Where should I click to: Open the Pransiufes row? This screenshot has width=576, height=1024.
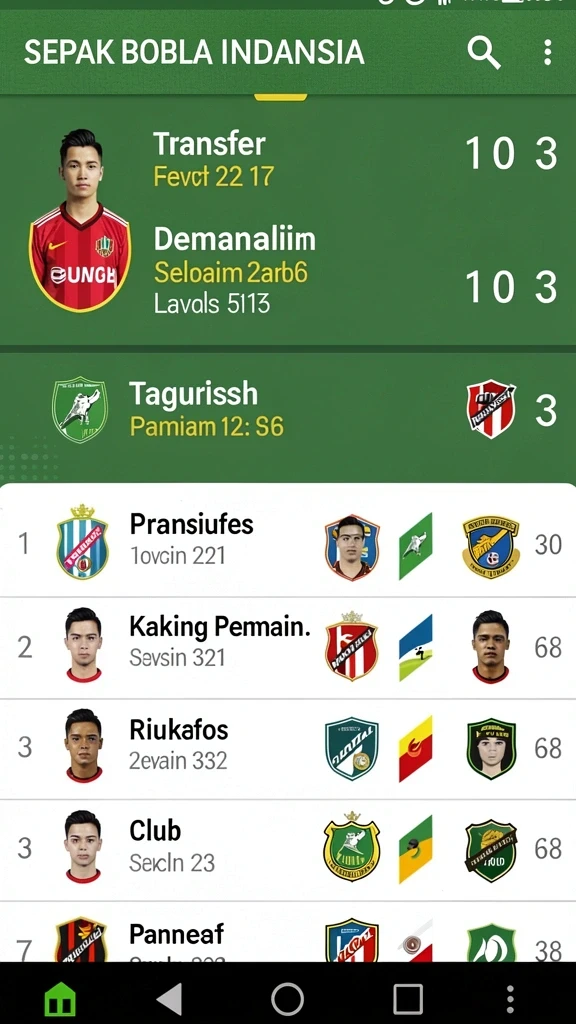point(288,543)
